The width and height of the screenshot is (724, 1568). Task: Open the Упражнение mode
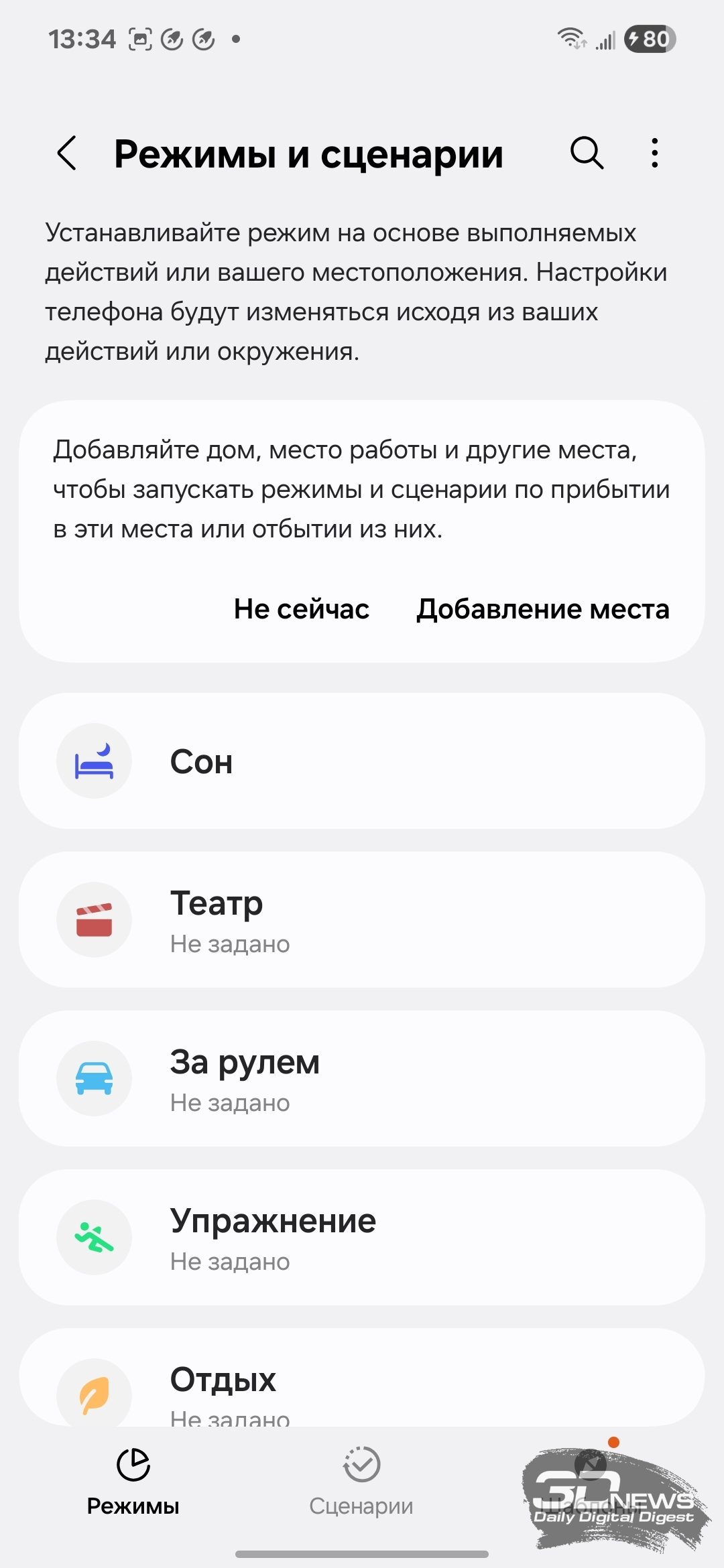click(362, 1237)
